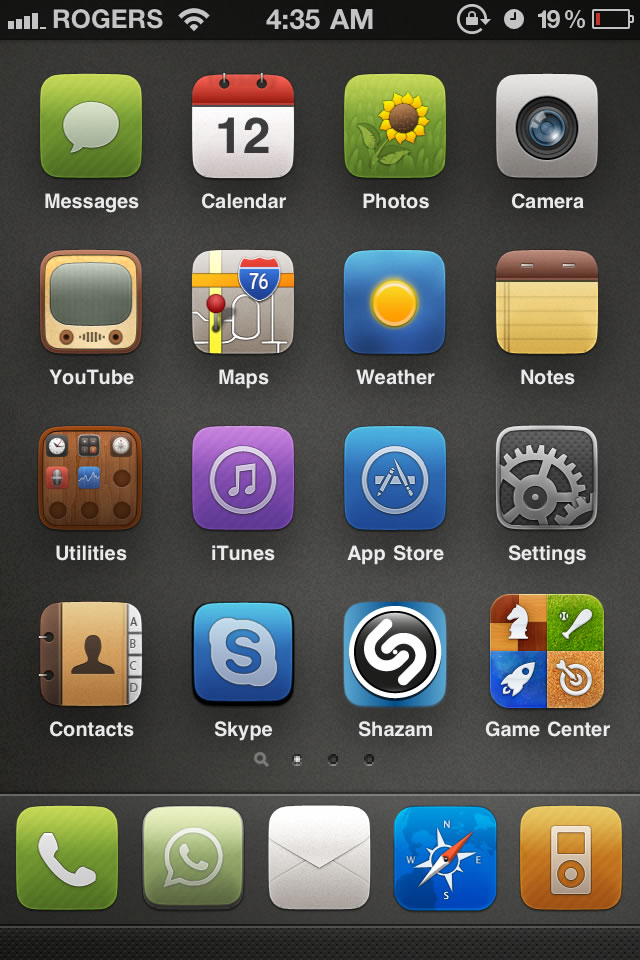Launch Safari compass in the dock
Image resolution: width=640 pixels, height=960 pixels.
pos(445,858)
